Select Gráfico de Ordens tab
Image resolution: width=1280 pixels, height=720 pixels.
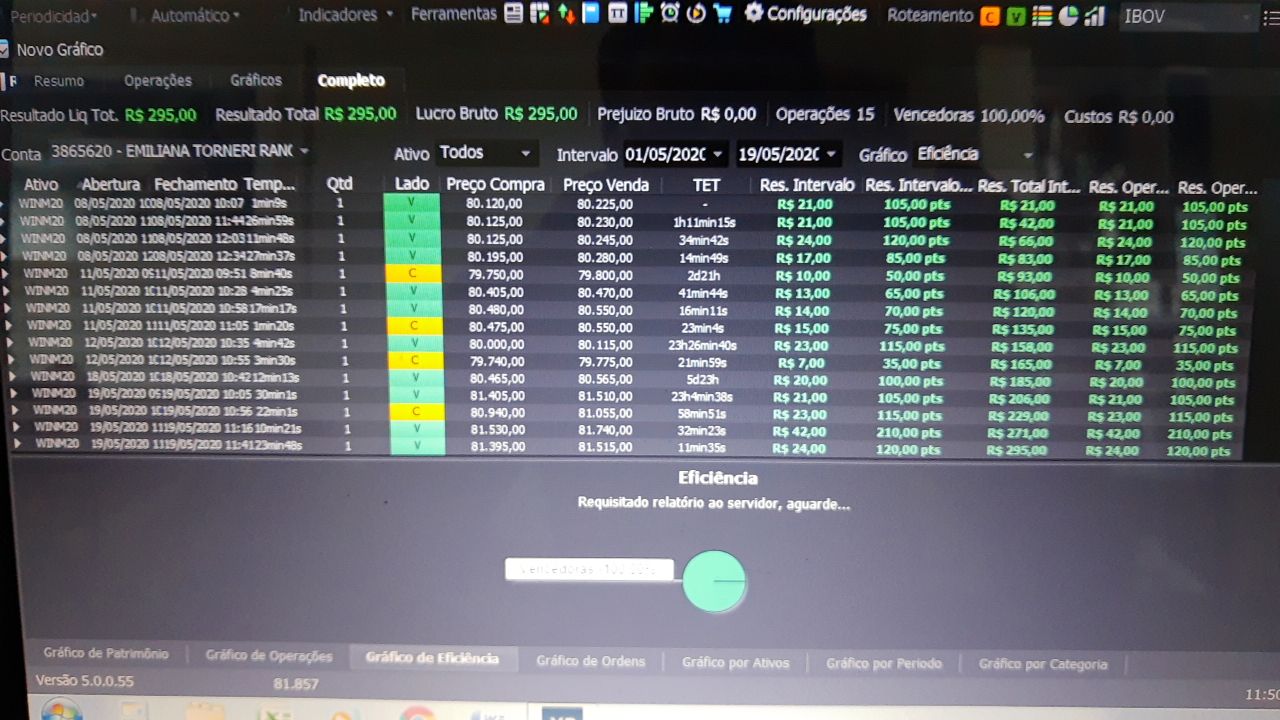[590, 661]
